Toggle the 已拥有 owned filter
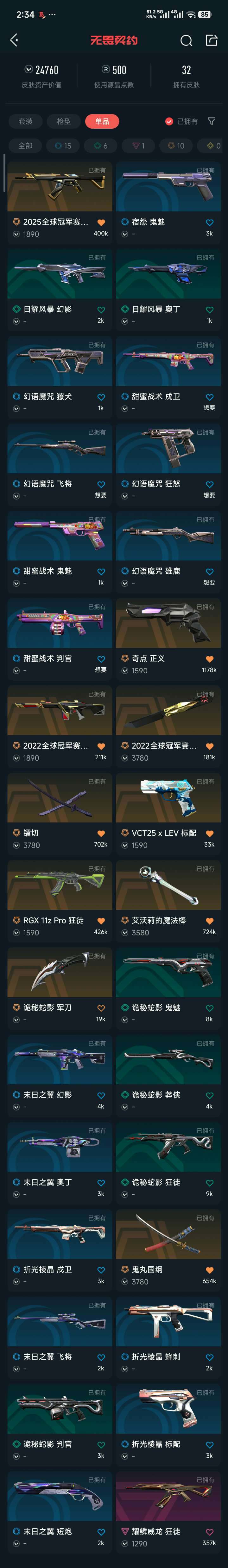Image resolution: width=228 pixels, height=1568 pixels. pyautogui.click(x=182, y=121)
